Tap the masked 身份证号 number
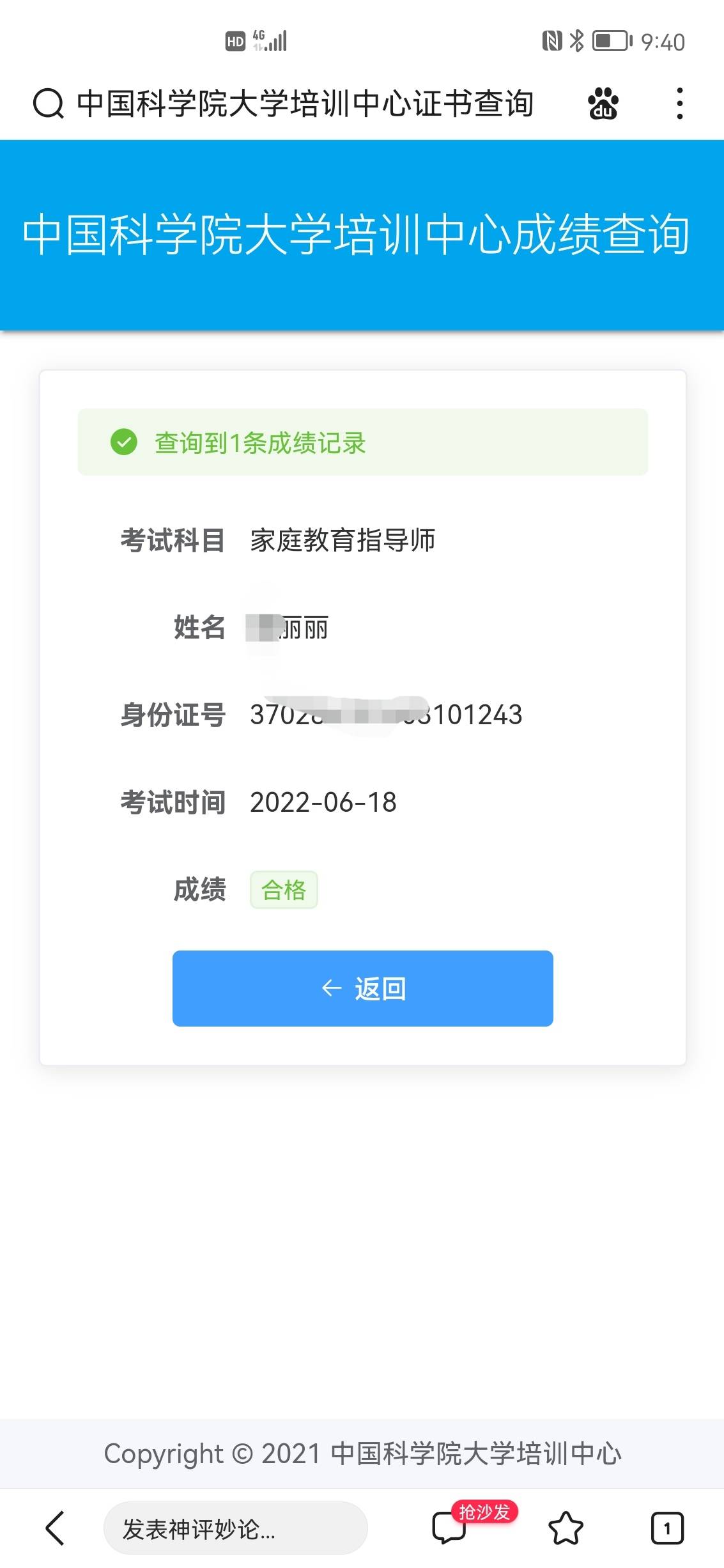This screenshot has width=724, height=1568. pyautogui.click(x=386, y=715)
